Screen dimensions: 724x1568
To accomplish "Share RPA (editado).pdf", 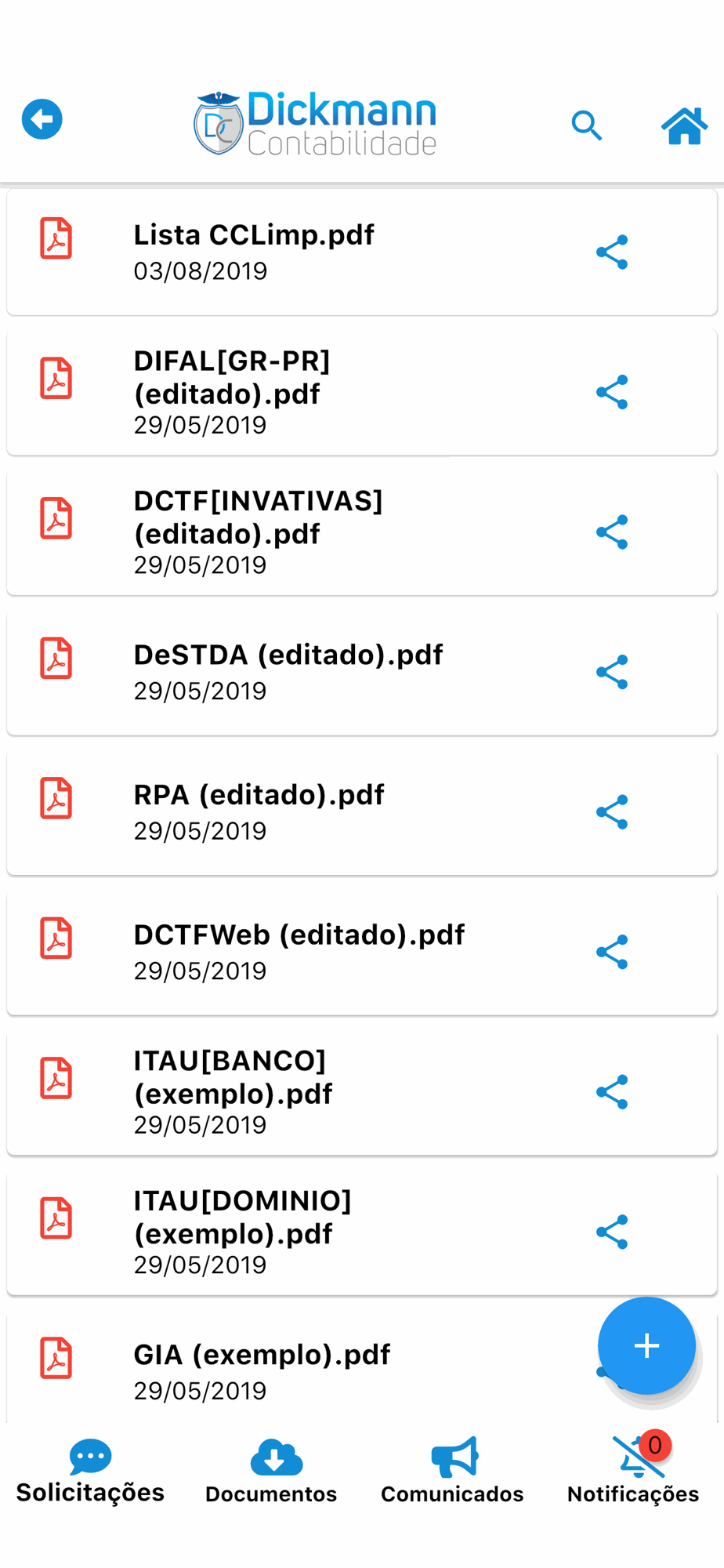I will (x=612, y=812).
